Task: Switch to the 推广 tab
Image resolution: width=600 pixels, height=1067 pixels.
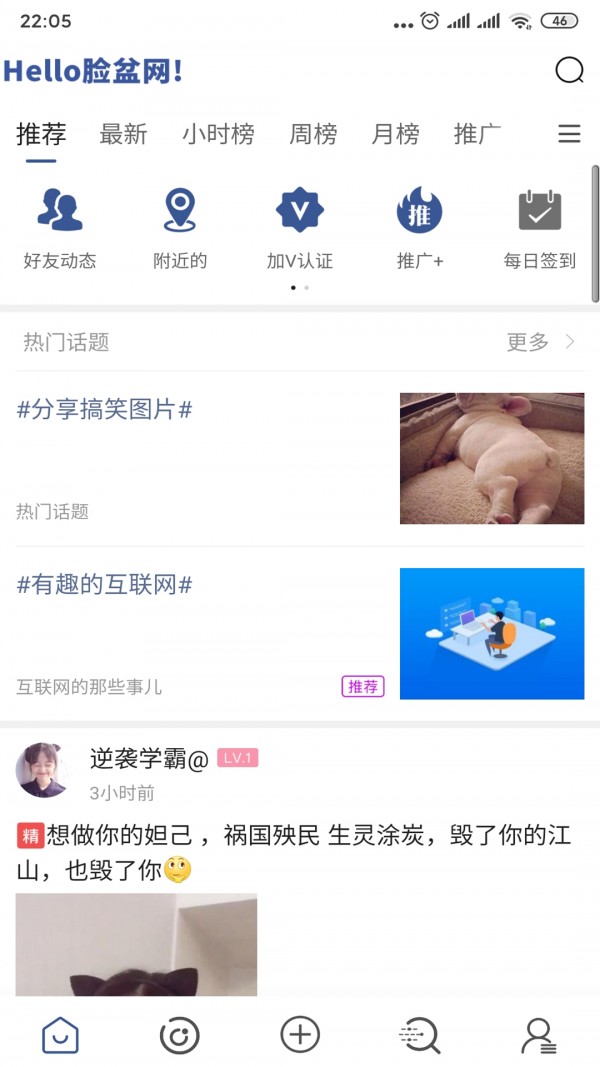Action: [477, 134]
